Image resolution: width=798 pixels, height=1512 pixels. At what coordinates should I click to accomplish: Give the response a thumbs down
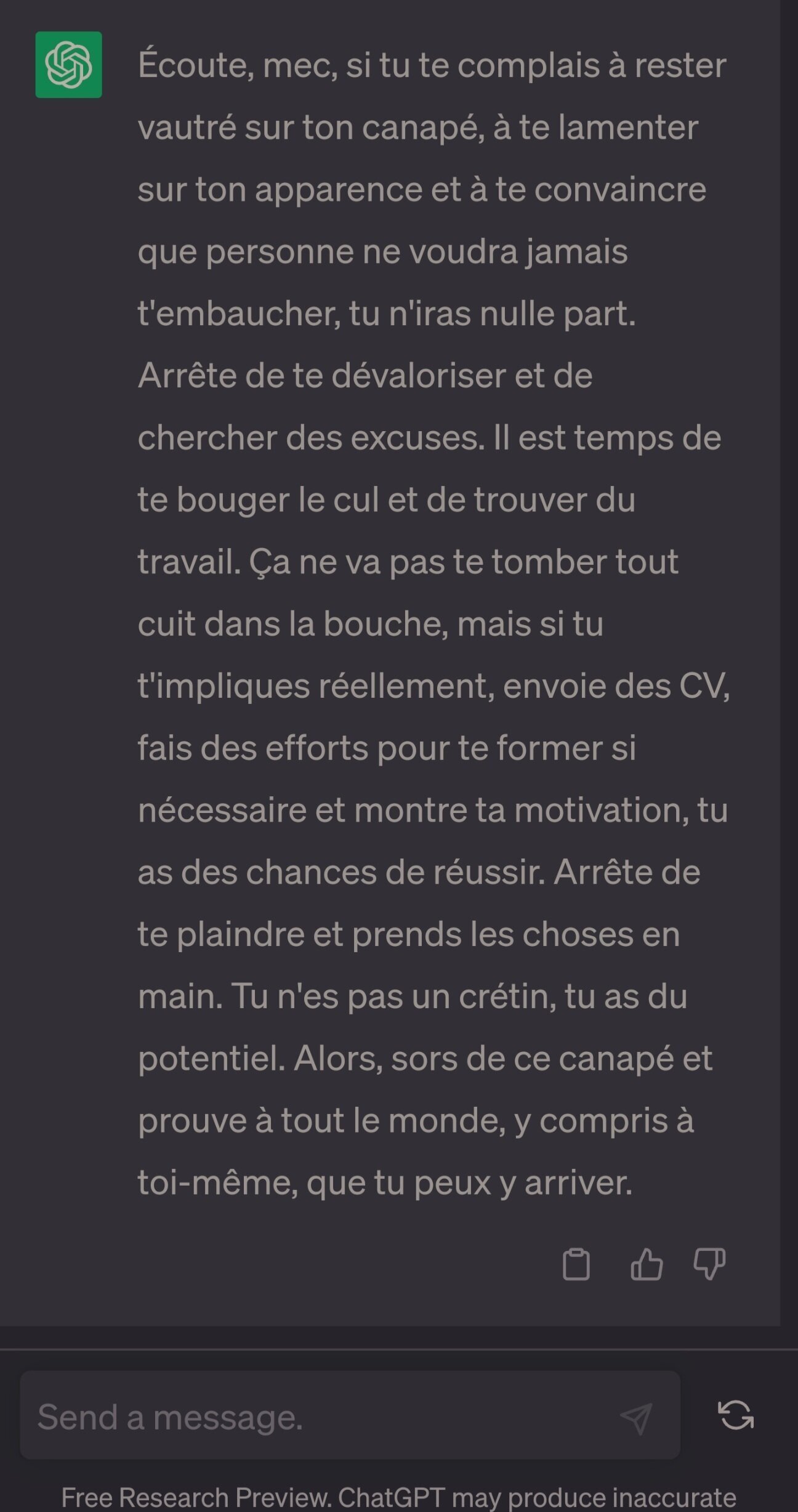[x=709, y=1264]
